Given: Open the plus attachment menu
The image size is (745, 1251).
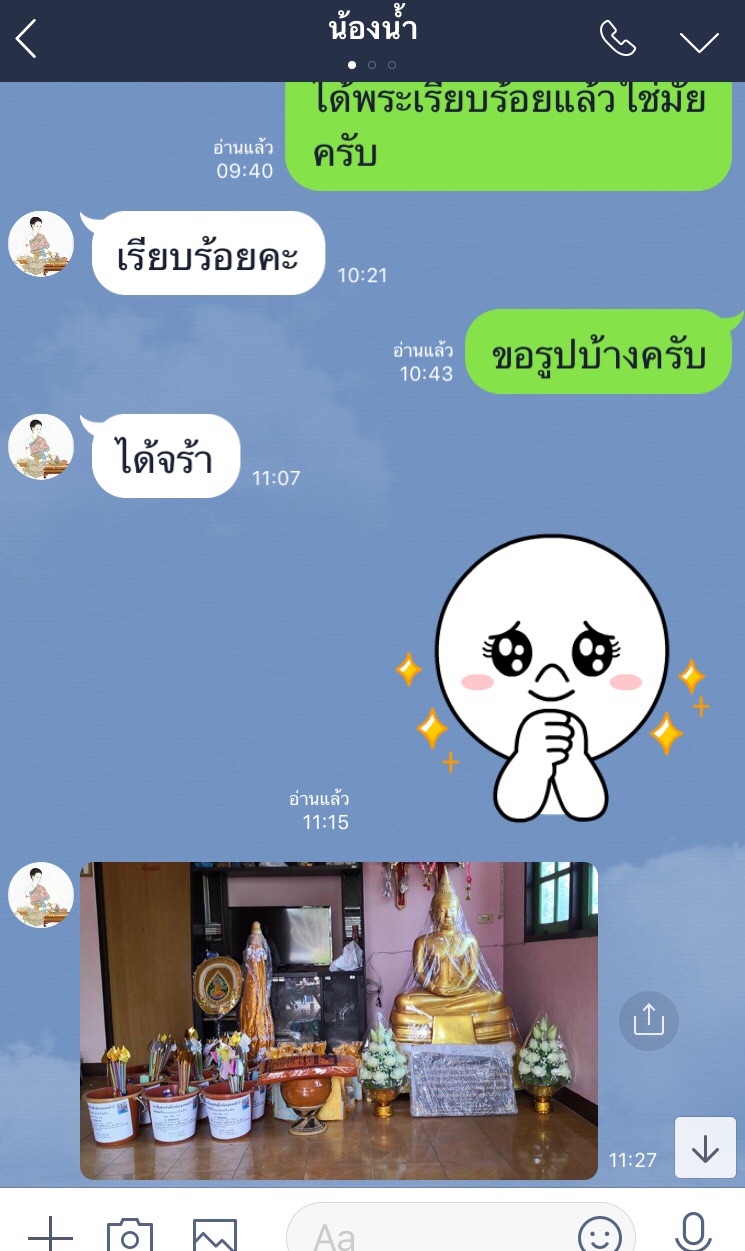Looking at the screenshot, I should [50, 1234].
